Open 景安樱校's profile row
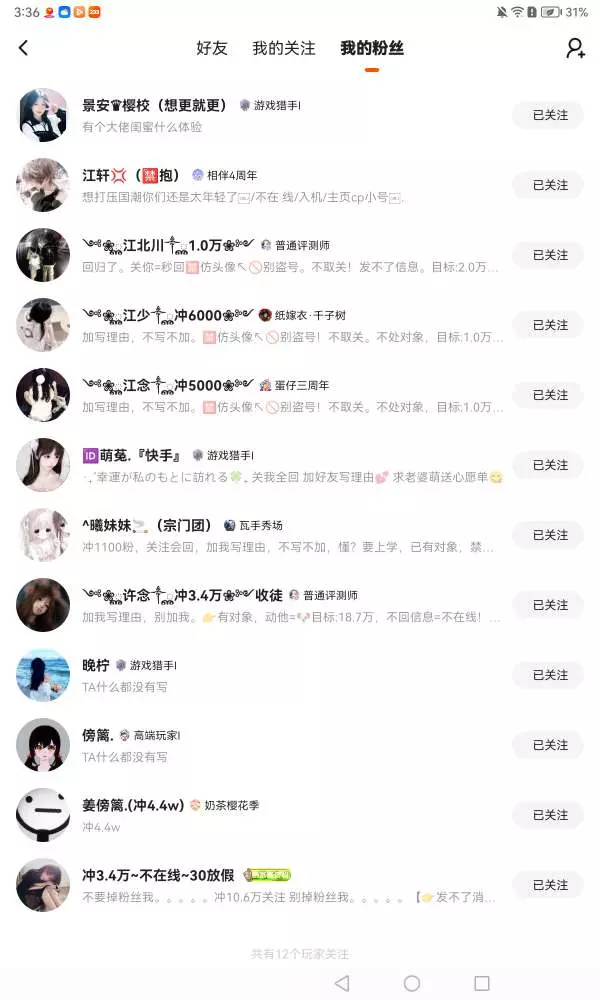The width and height of the screenshot is (600, 1000). click(x=300, y=115)
